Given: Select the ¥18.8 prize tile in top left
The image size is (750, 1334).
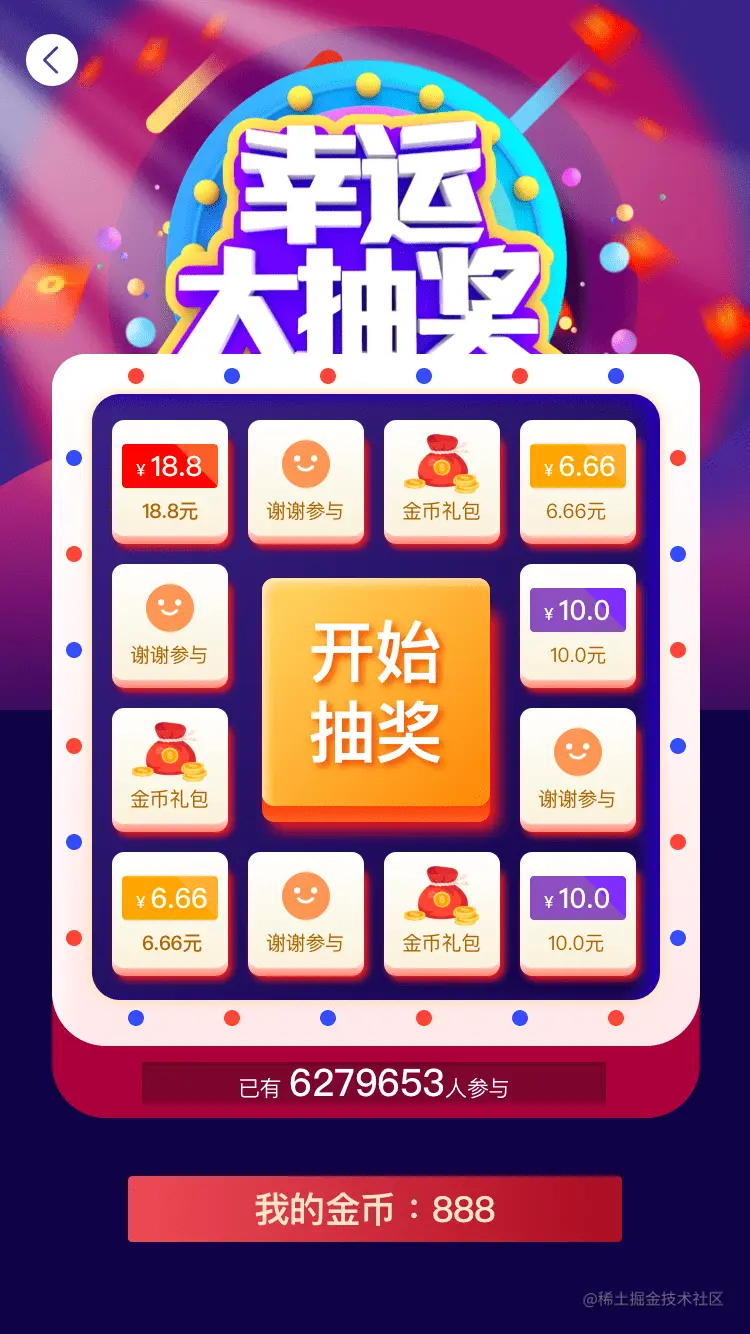Looking at the screenshot, I should point(170,482).
